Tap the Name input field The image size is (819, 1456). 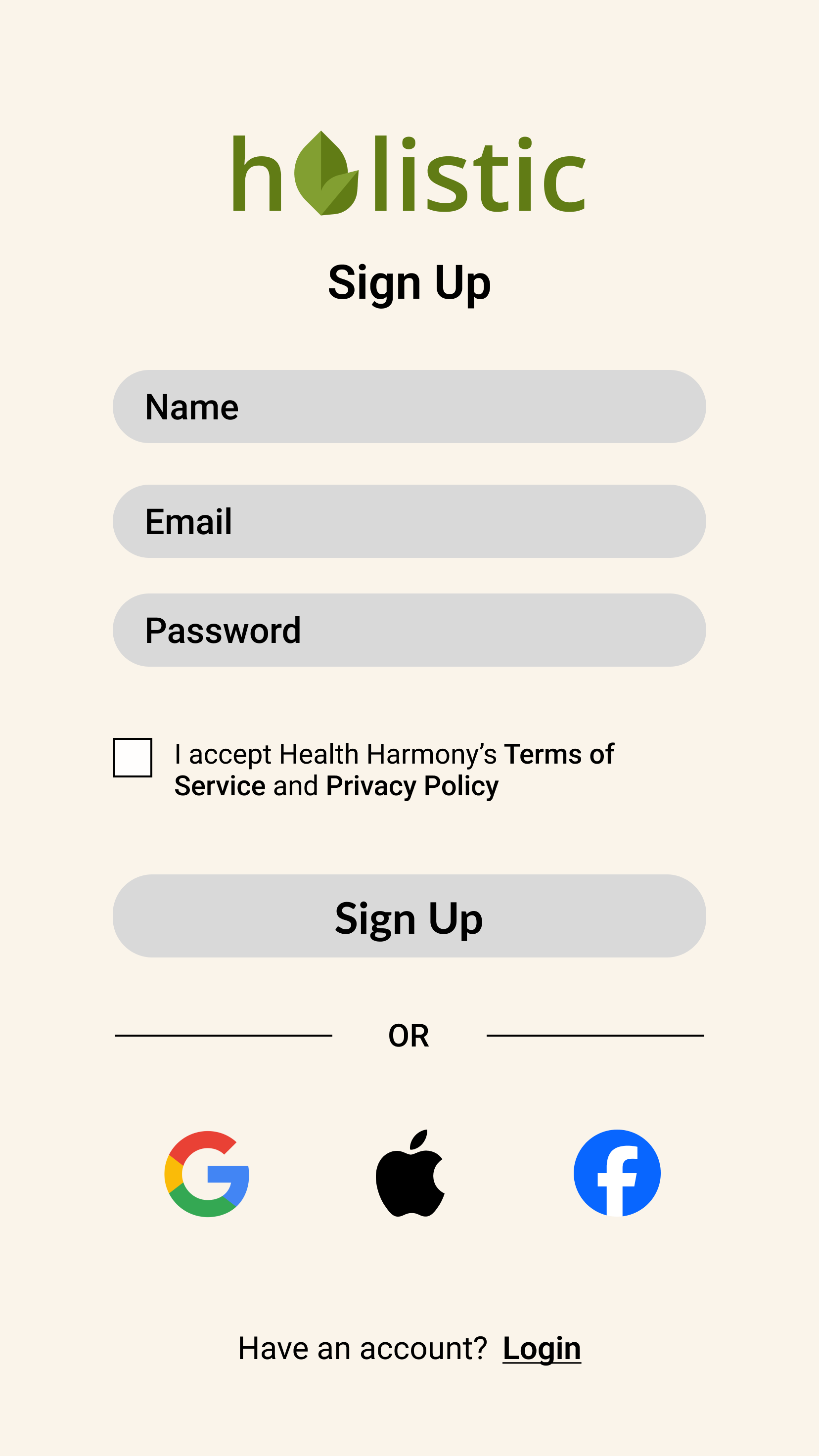point(409,407)
